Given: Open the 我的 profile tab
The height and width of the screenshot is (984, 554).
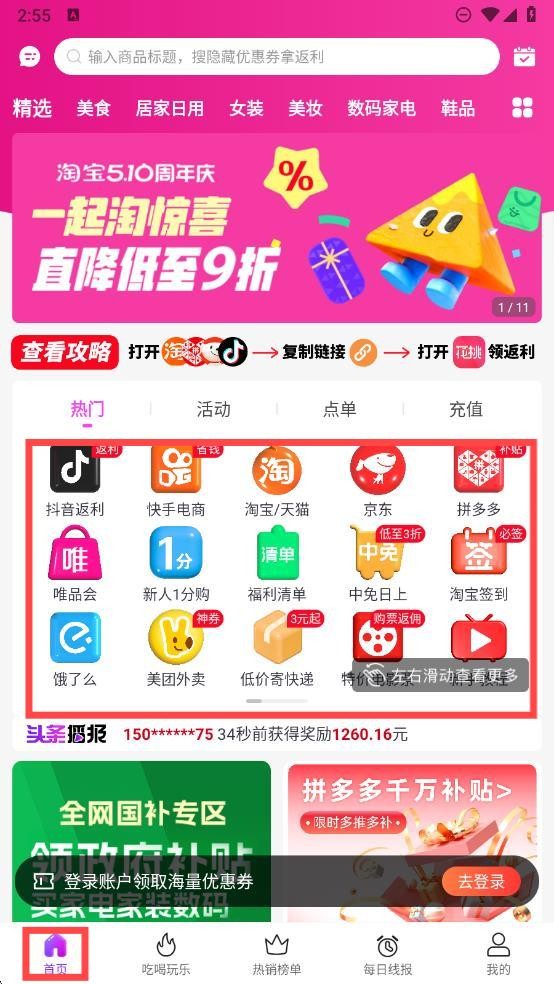Looking at the screenshot, I should pos(498,955).
